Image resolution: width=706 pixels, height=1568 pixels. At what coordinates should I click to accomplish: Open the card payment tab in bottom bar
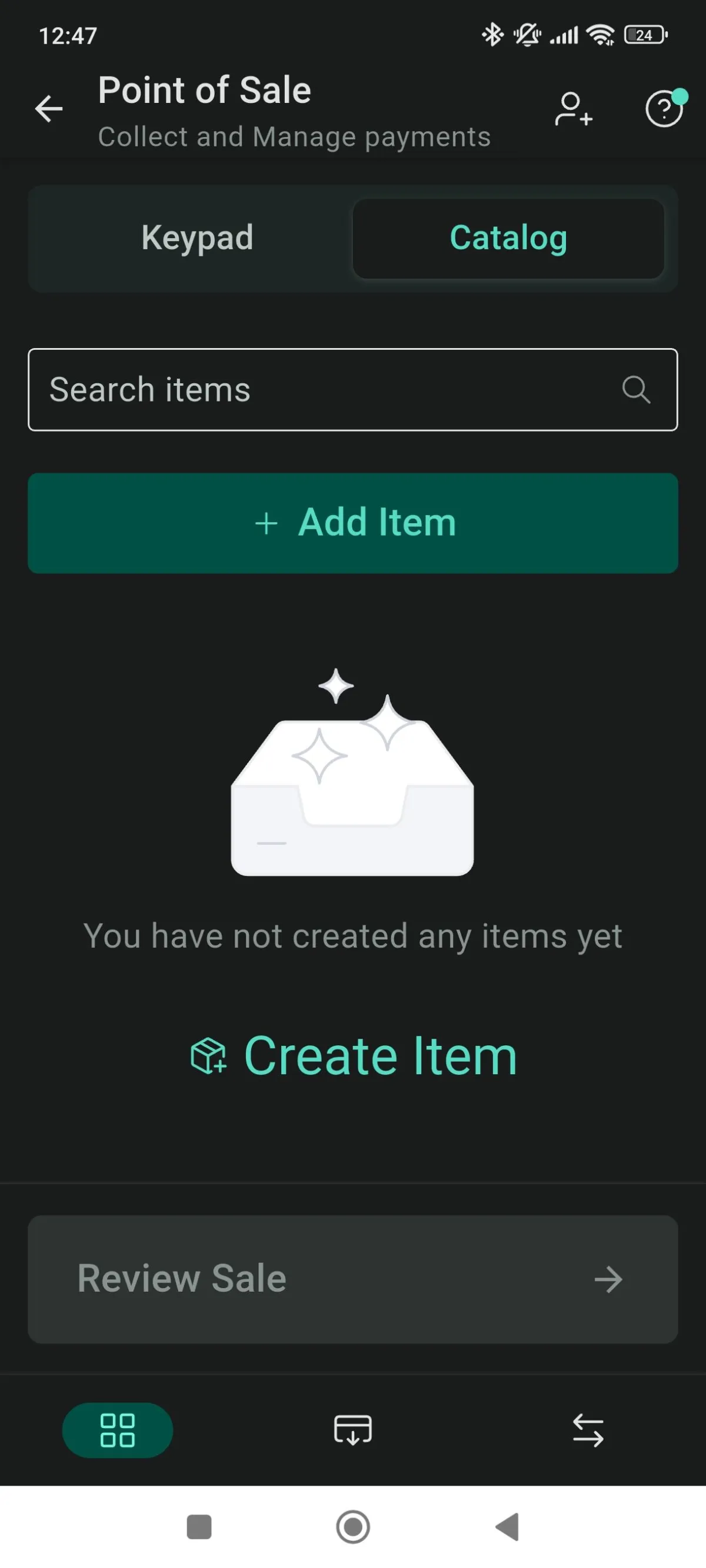(352, 1430)
